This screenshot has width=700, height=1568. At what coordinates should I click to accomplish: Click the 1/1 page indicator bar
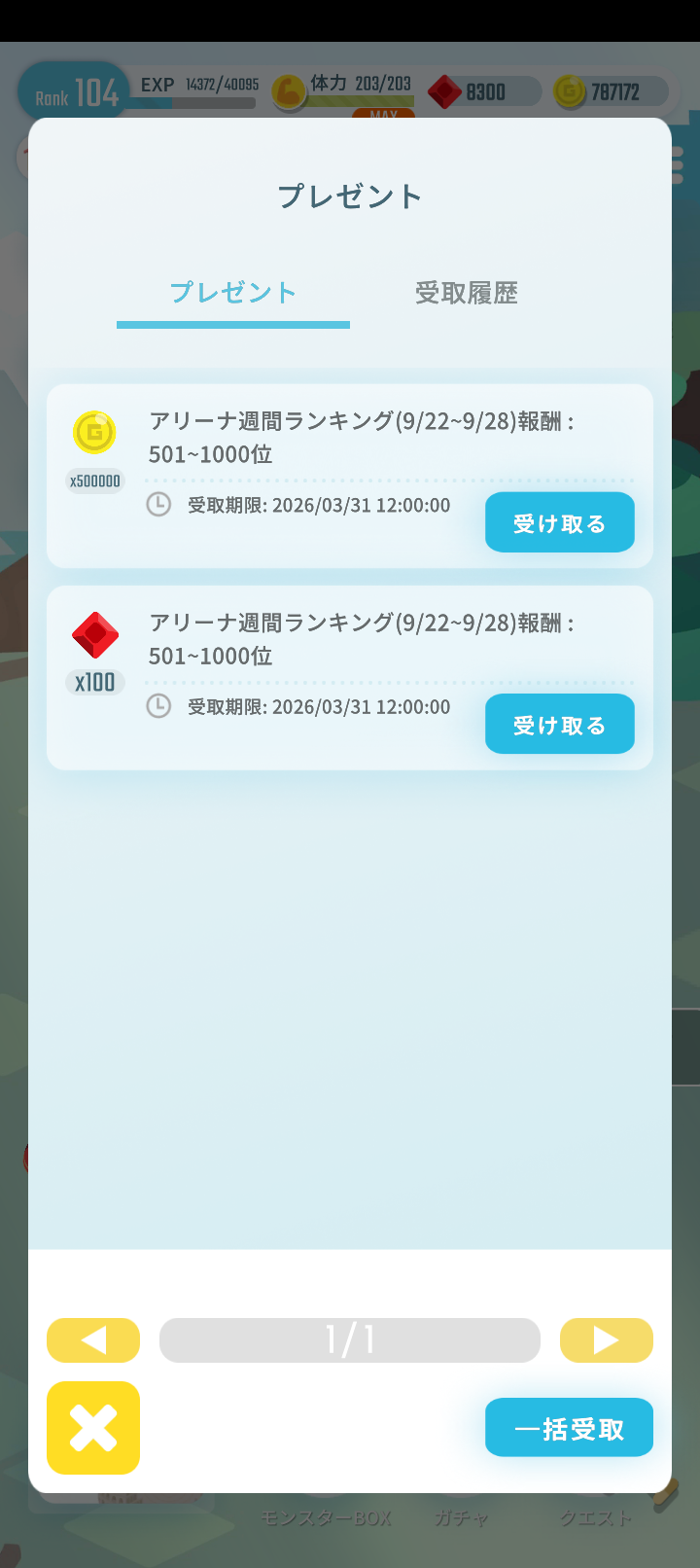(x=350, y=1339)
